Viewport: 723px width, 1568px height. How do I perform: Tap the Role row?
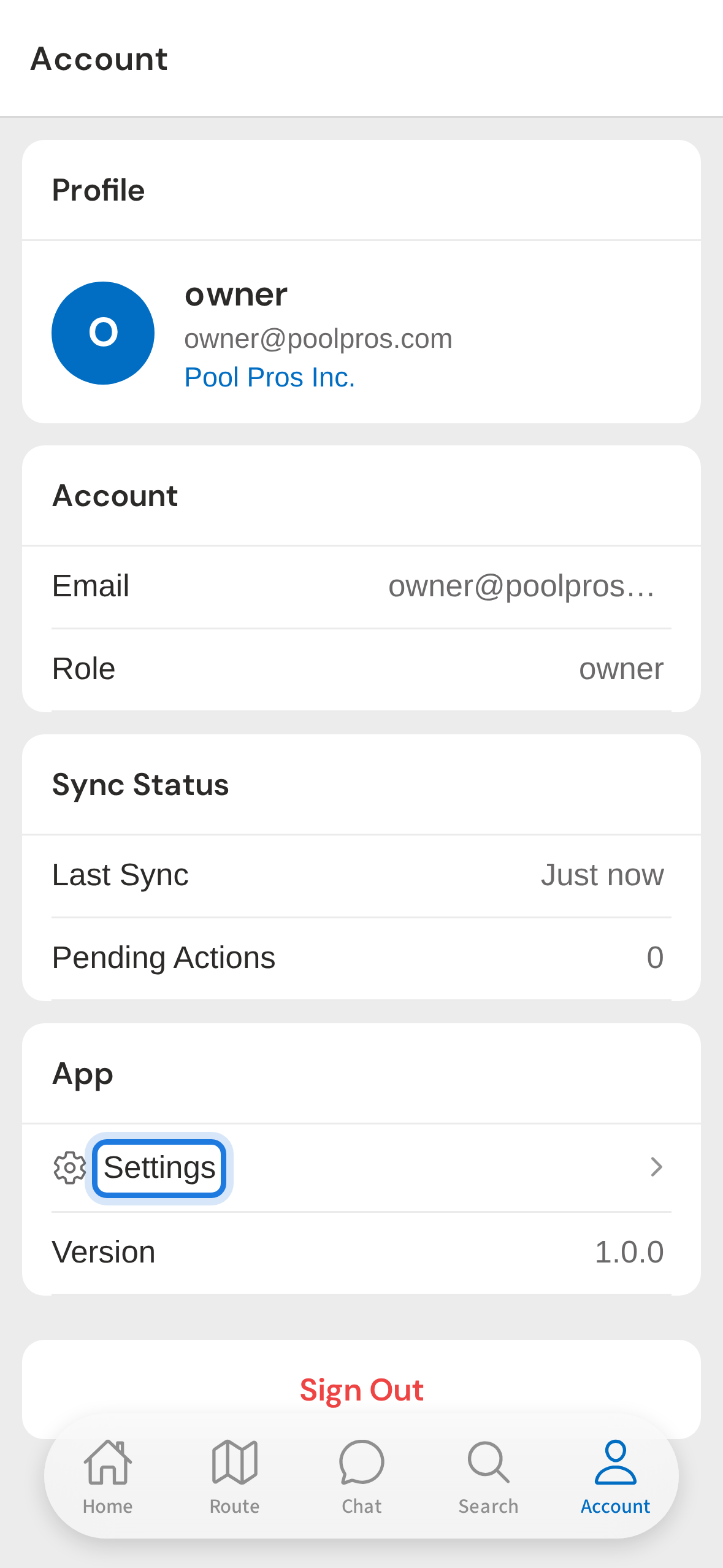pyautogui.click(x=361, y=668)
